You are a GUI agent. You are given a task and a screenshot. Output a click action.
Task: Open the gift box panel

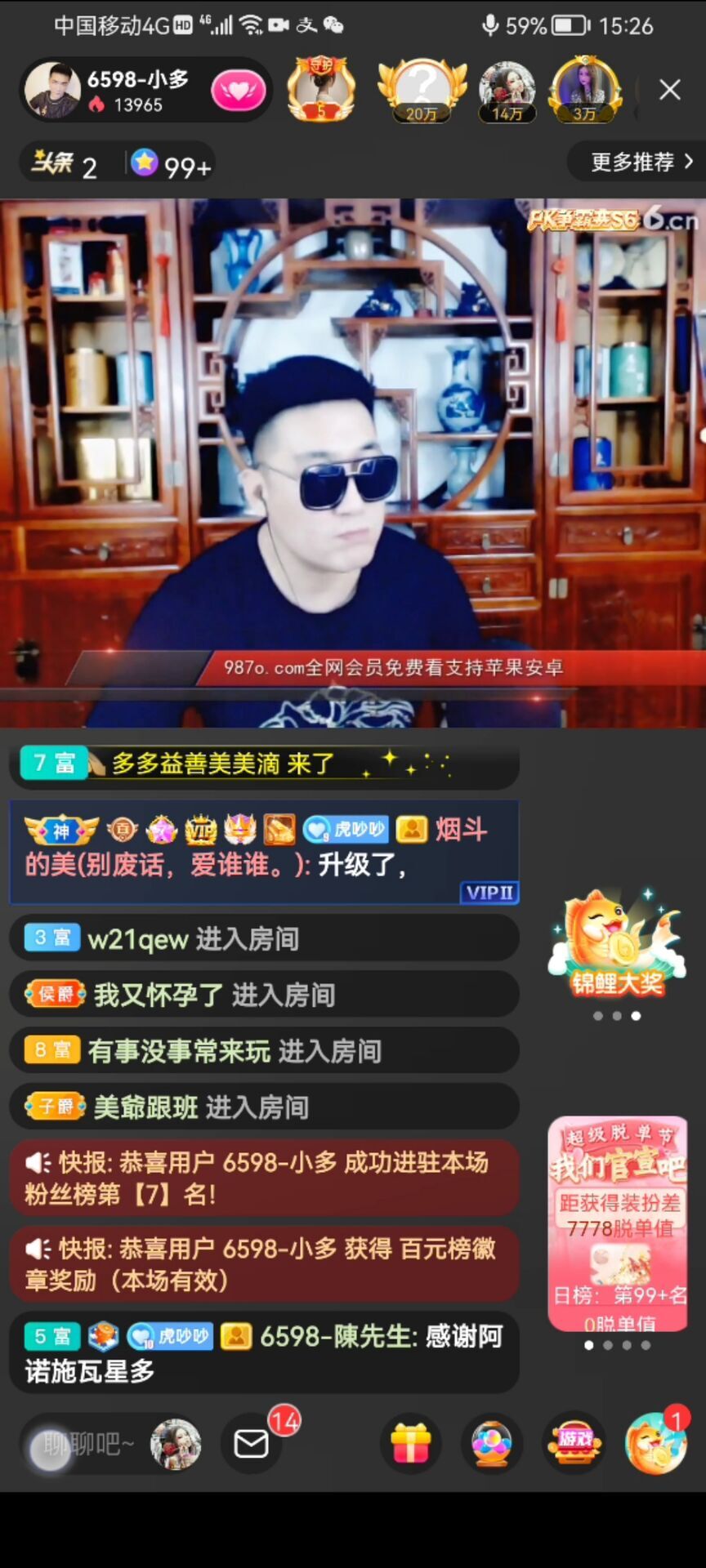(x=410, y=1445)
